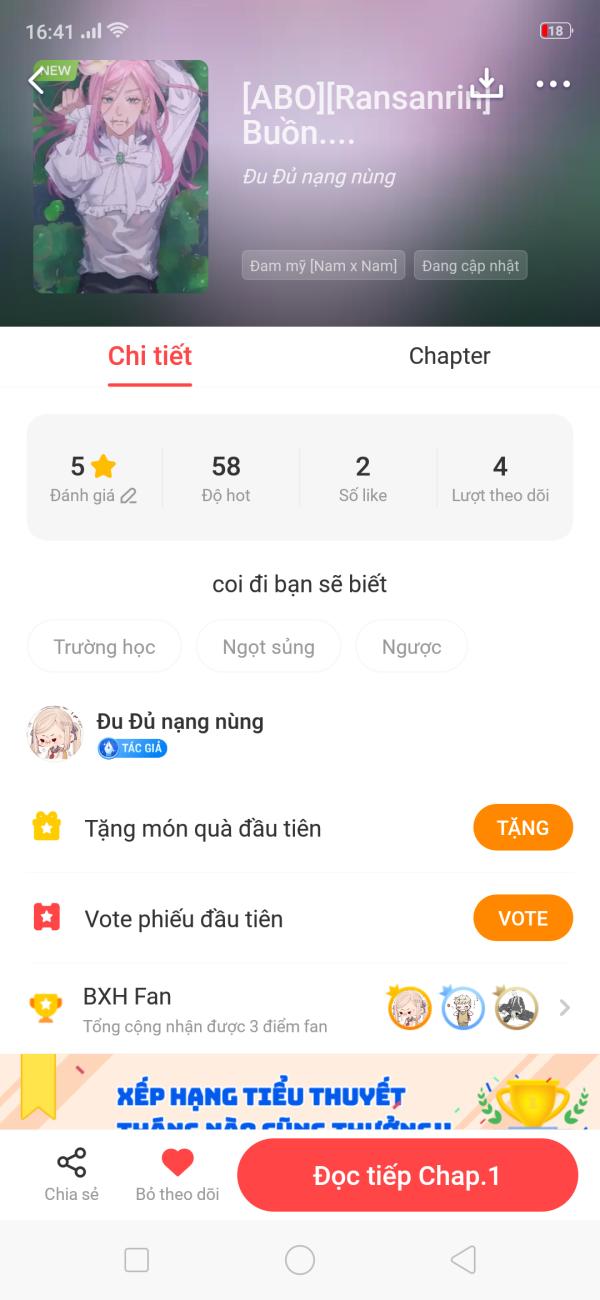This screenshot has width=600, height=1300.
Task: Share this novel via Chia sẻ
Action: pyautogui.click(x=71, y=1175)
